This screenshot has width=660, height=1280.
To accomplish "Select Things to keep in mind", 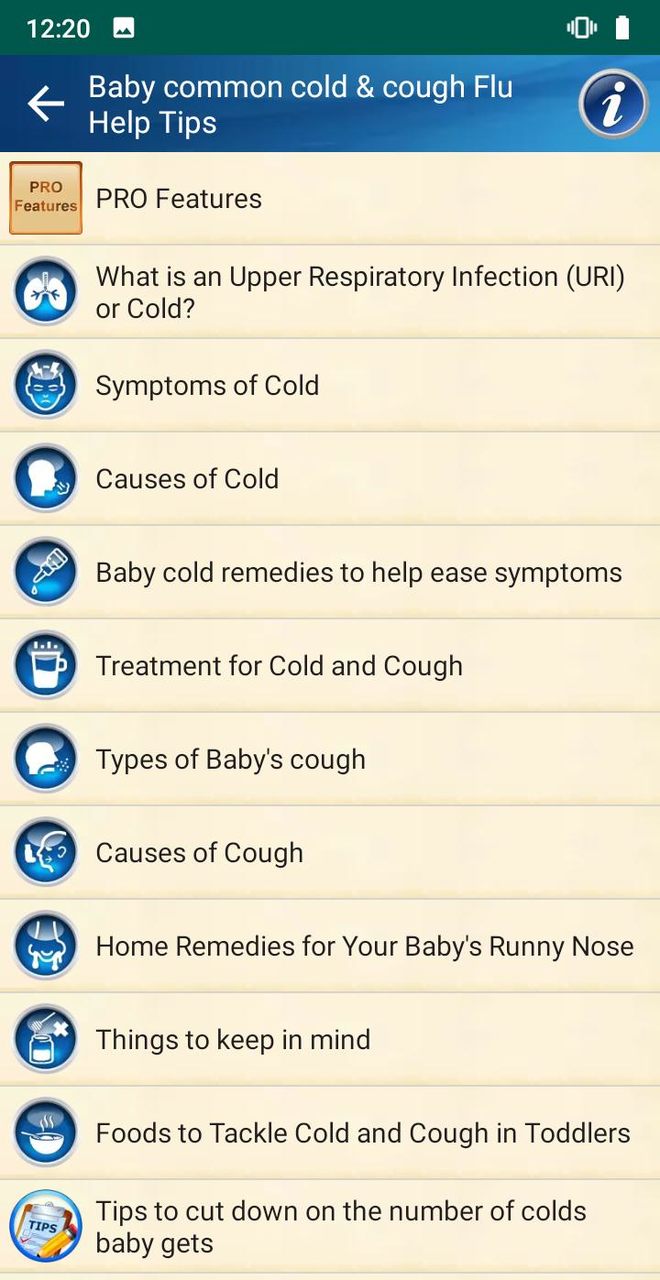I will tap(330, 1040).
